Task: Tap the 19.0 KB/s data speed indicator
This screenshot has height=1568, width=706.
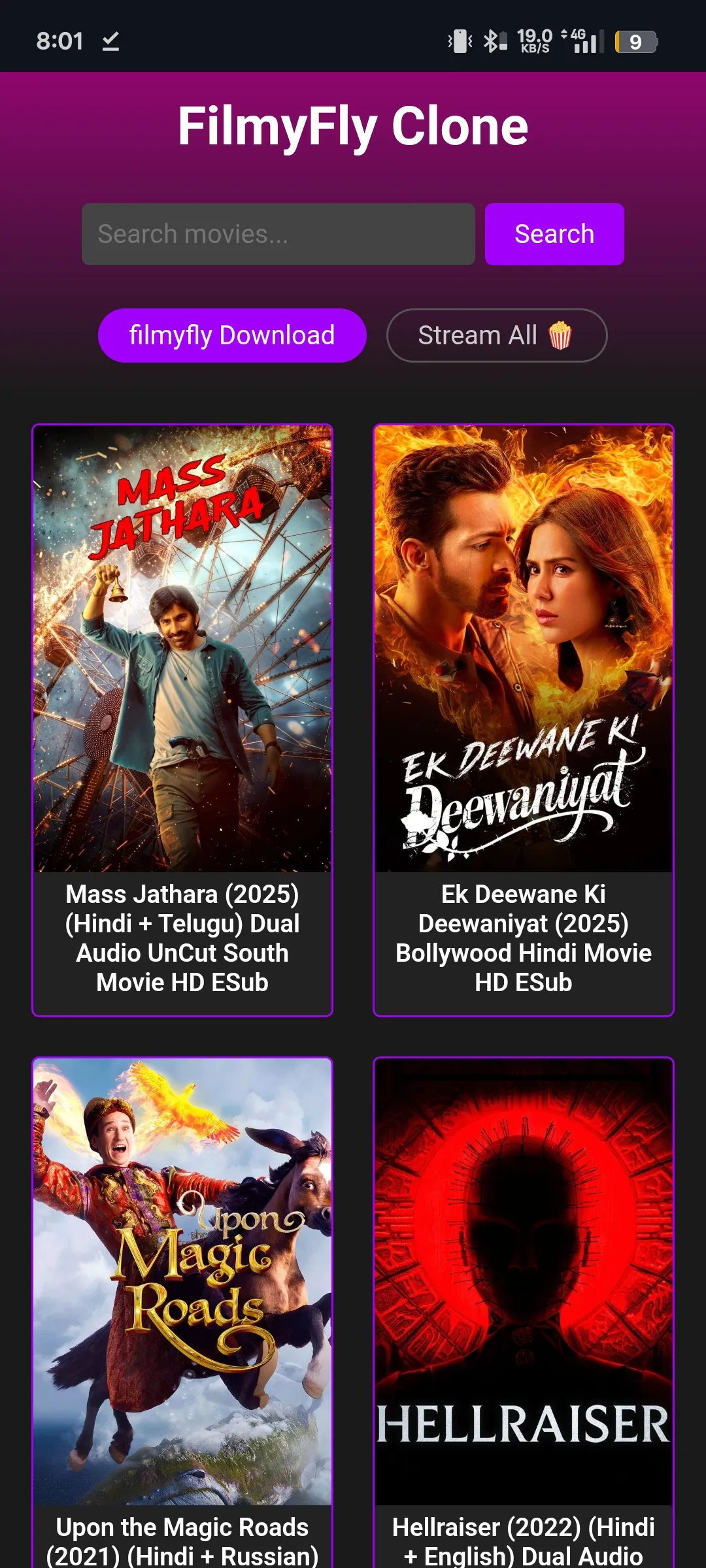Action: 534,41
